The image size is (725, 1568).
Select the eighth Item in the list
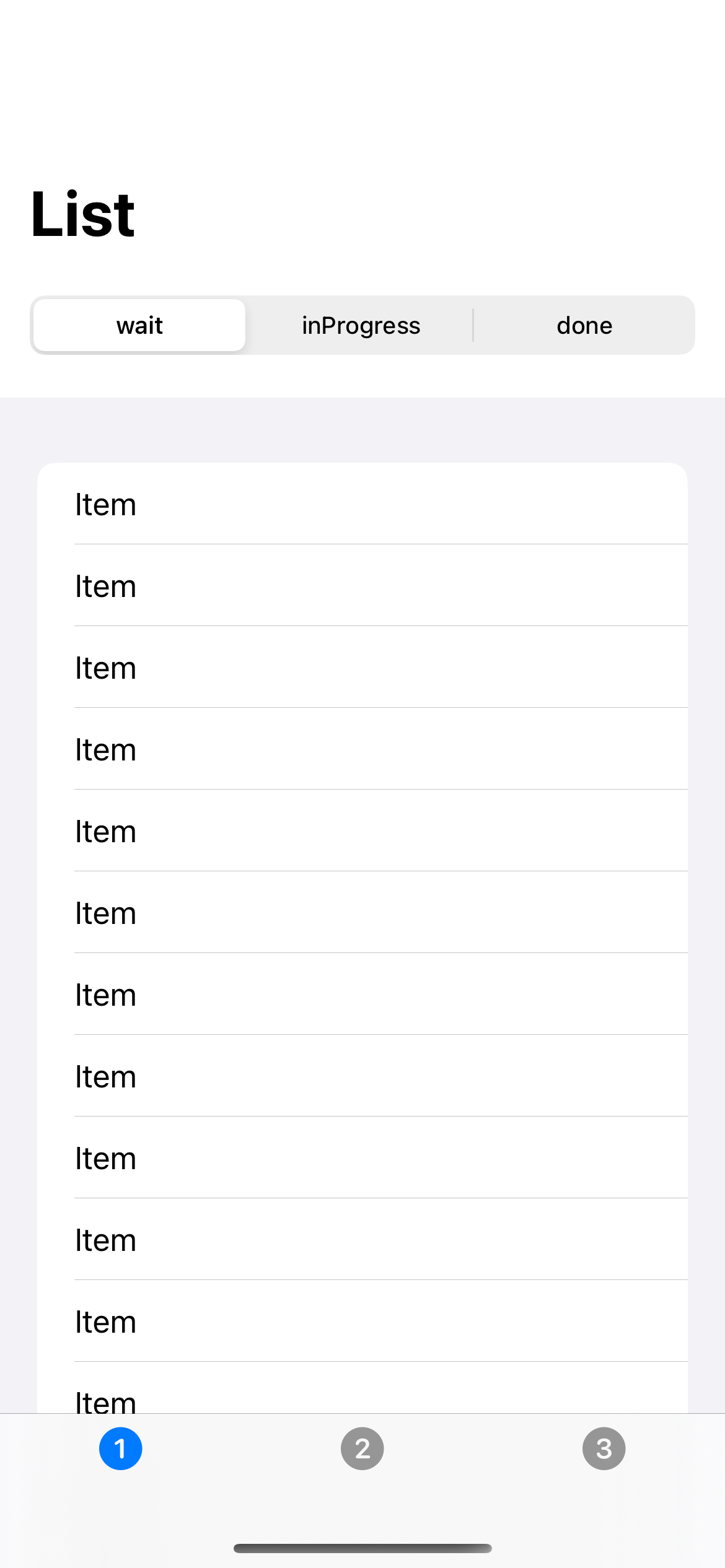[362, 1076]
